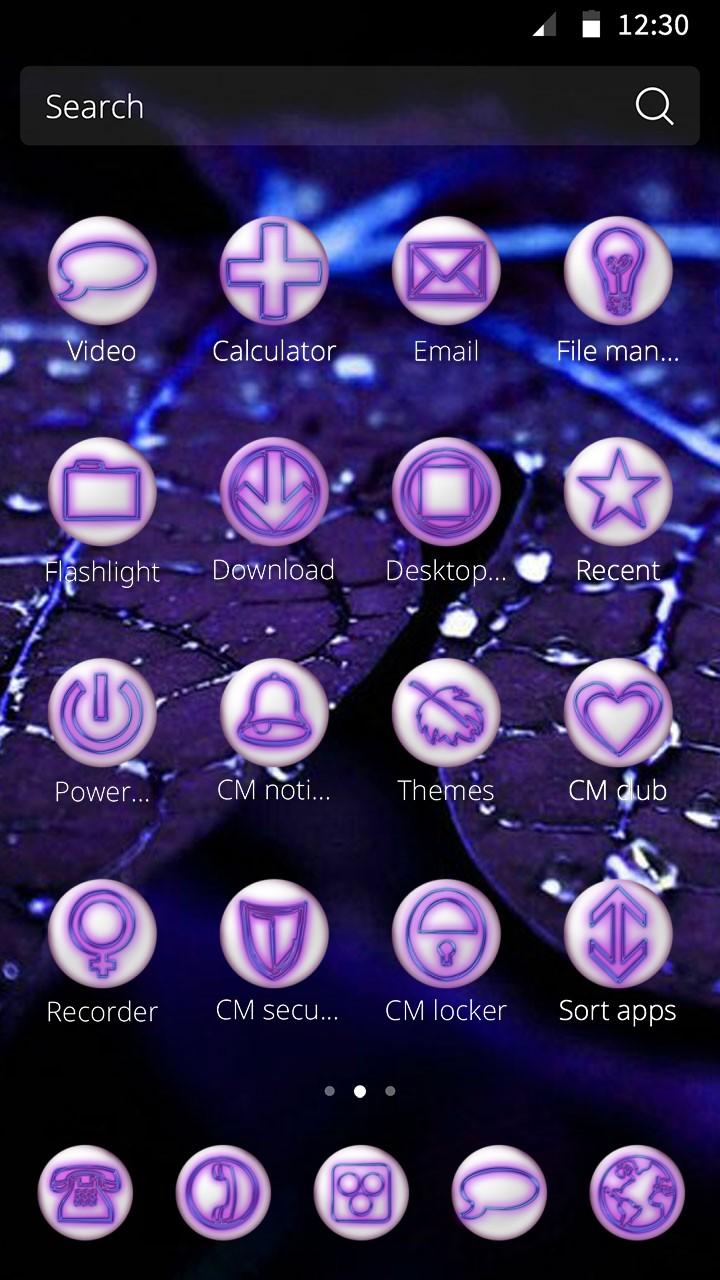Start the Recorder app
This screenshot has height=1280, width=720.
(102, 933)
